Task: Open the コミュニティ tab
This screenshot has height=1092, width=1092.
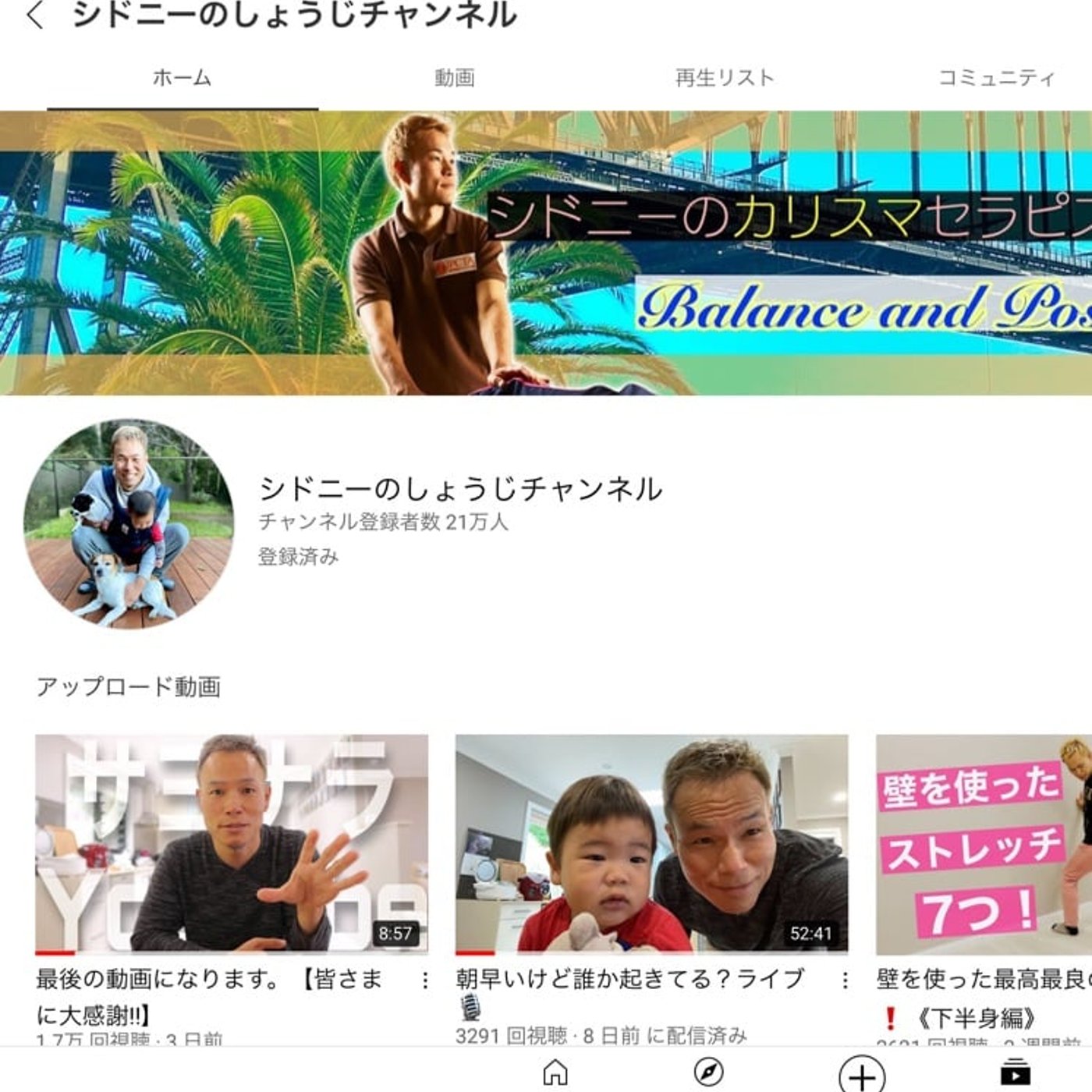Action: click(996, 78)
